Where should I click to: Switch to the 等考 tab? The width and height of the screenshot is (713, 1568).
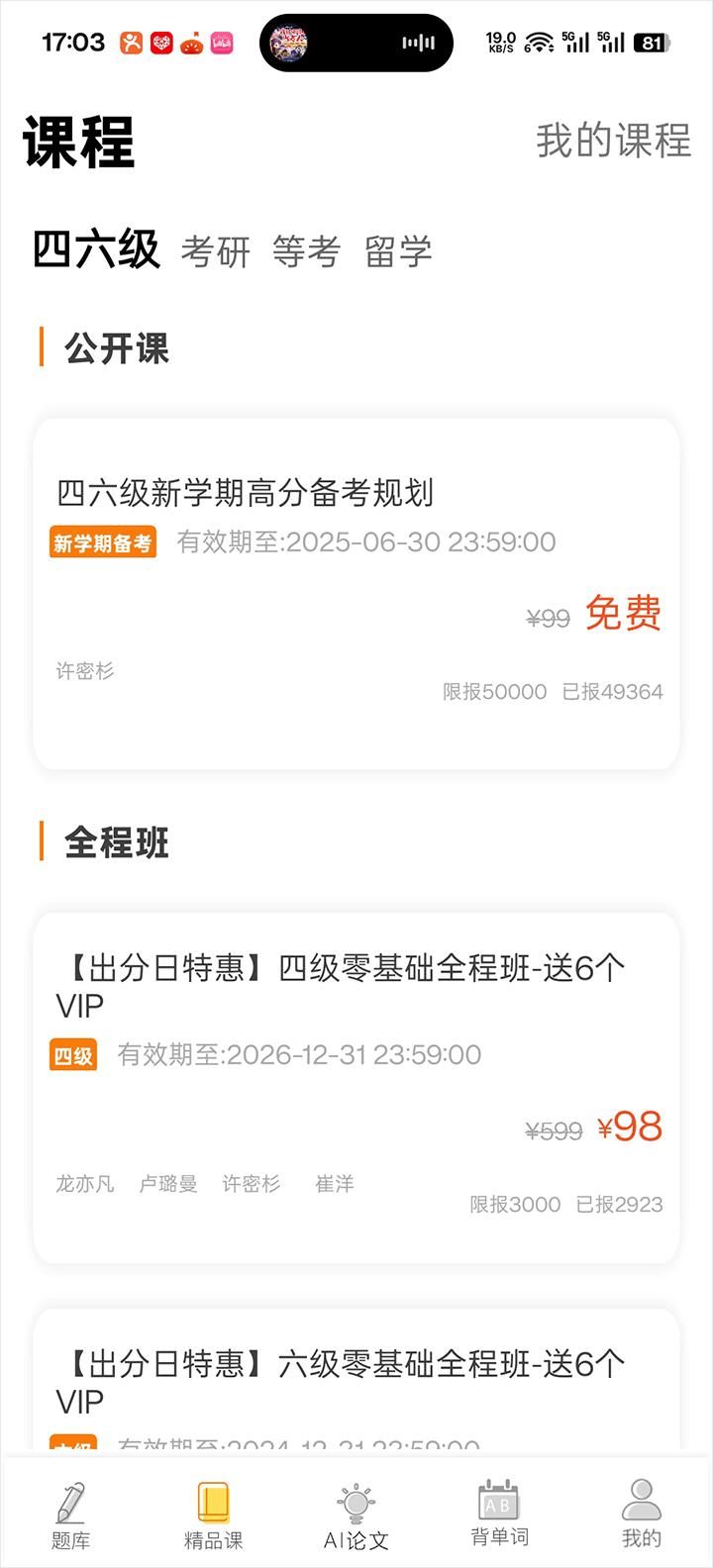point(306,252)
